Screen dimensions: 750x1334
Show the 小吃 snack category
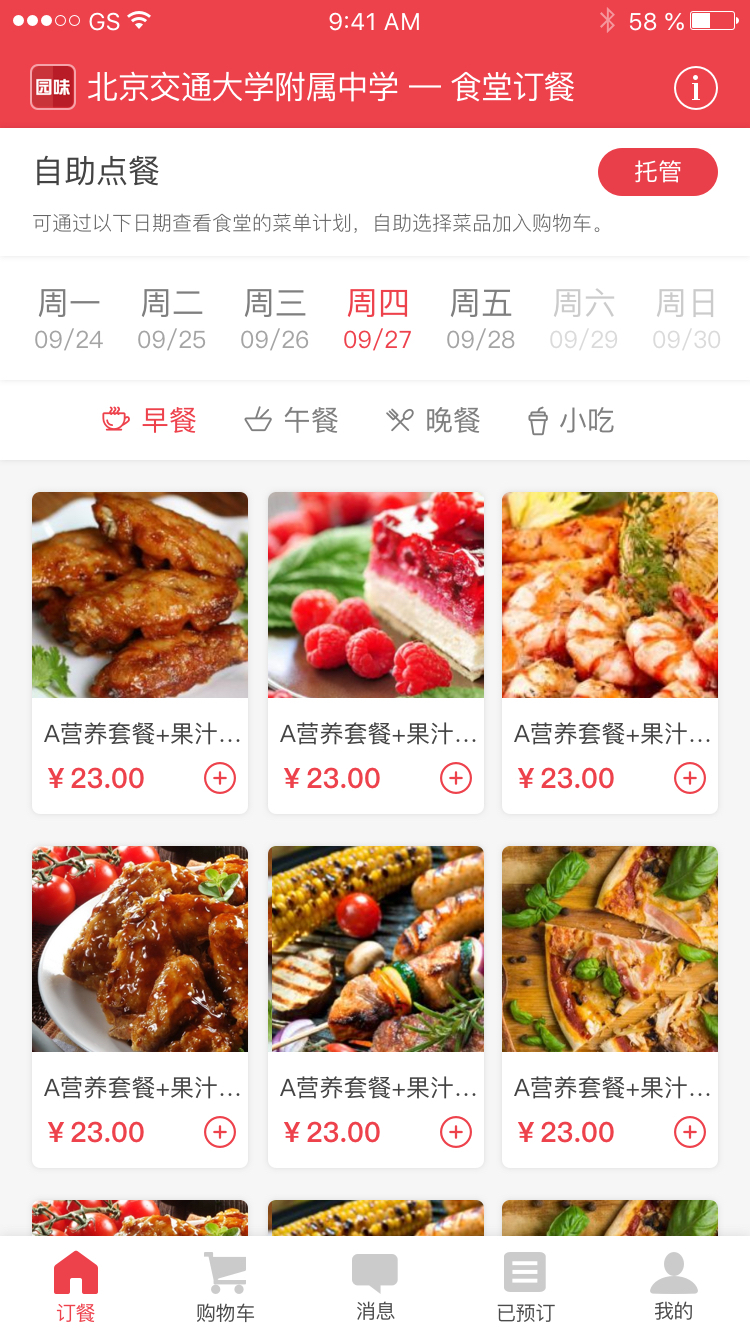[x=570, y=420]
